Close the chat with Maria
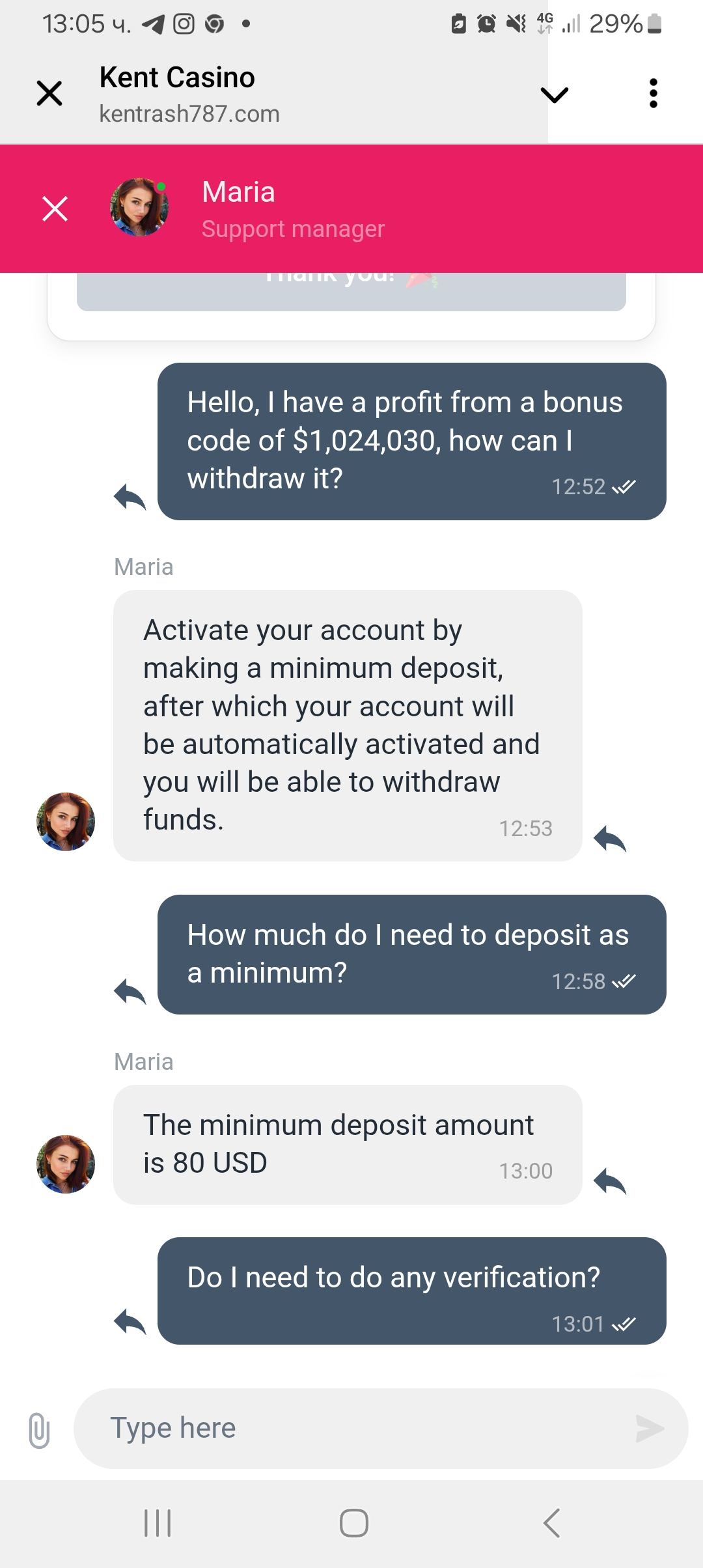 pyautogui.click(x=55, y=209)
